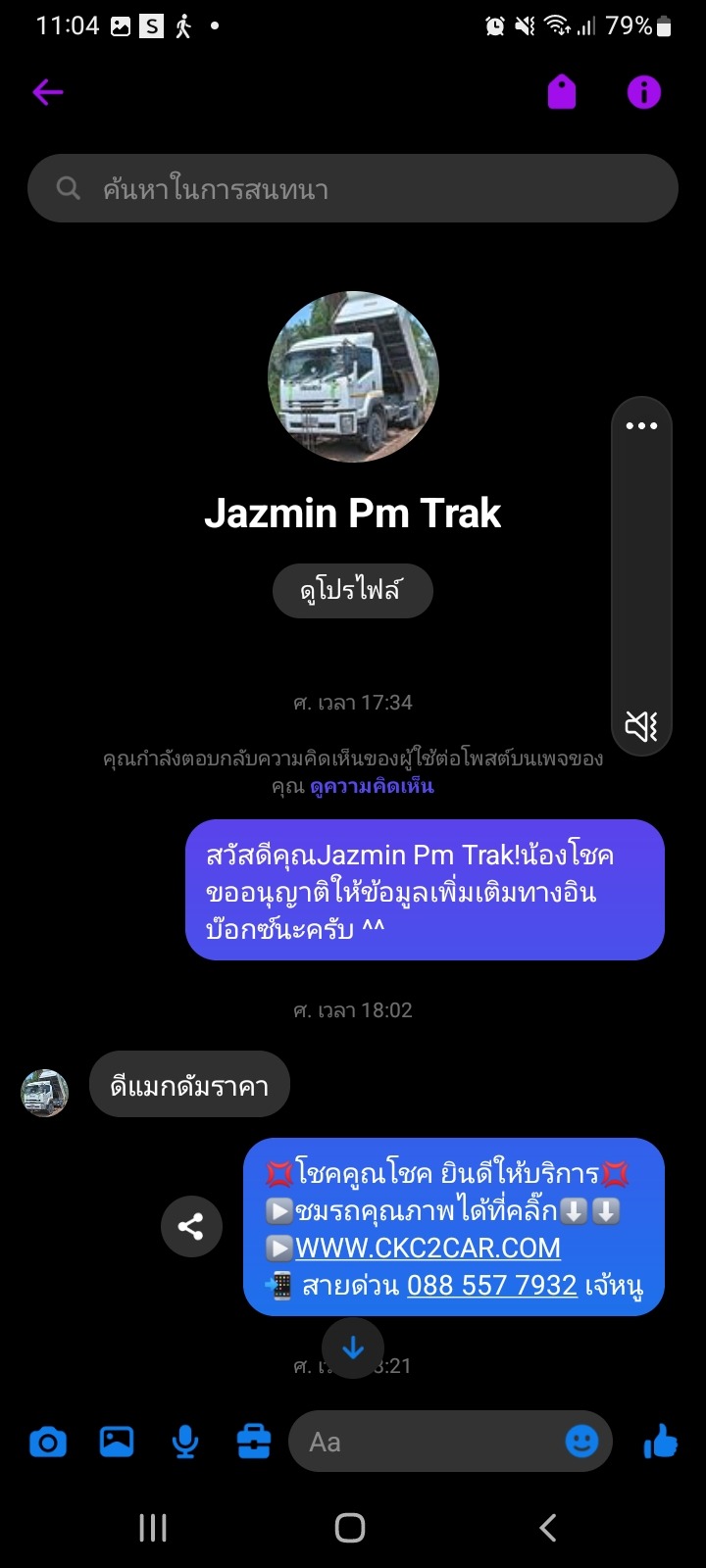Open the purple label tag icon
The width and height of the screenshot is (706, 1568).
(x=562, y=92)
